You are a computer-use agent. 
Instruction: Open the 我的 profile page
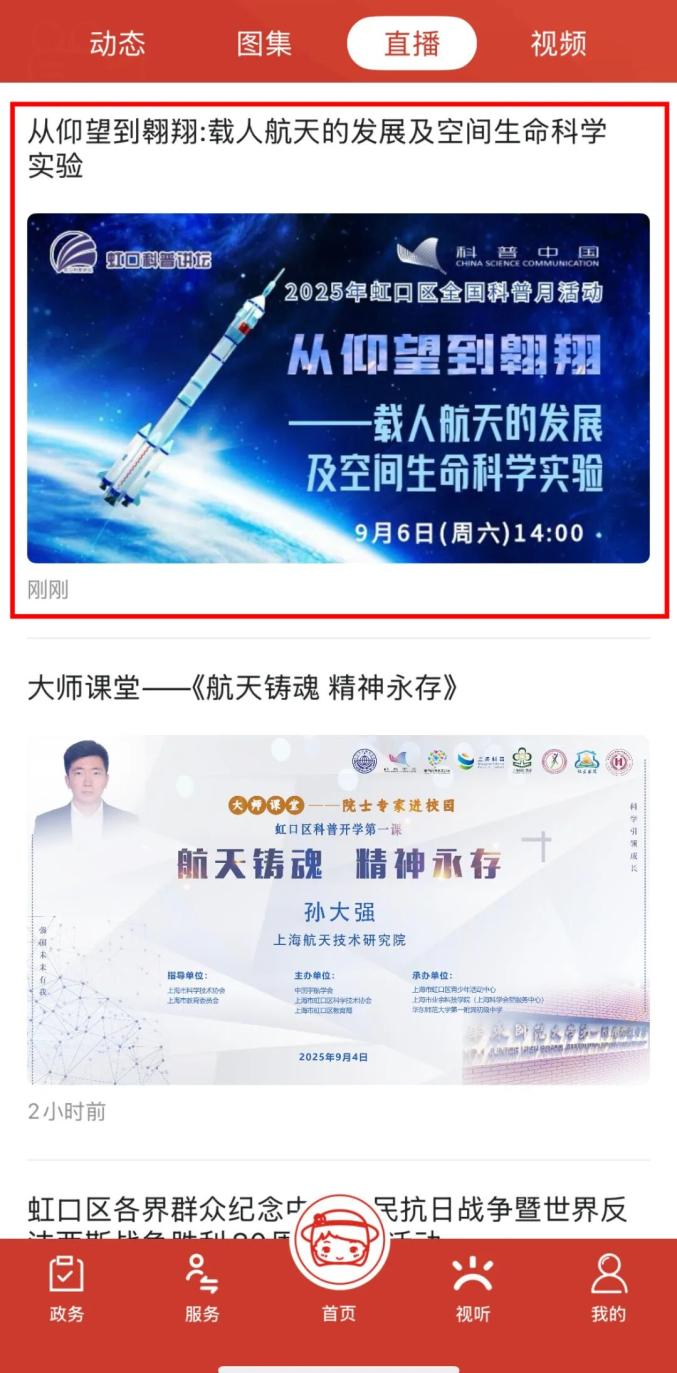[608, 1289]
